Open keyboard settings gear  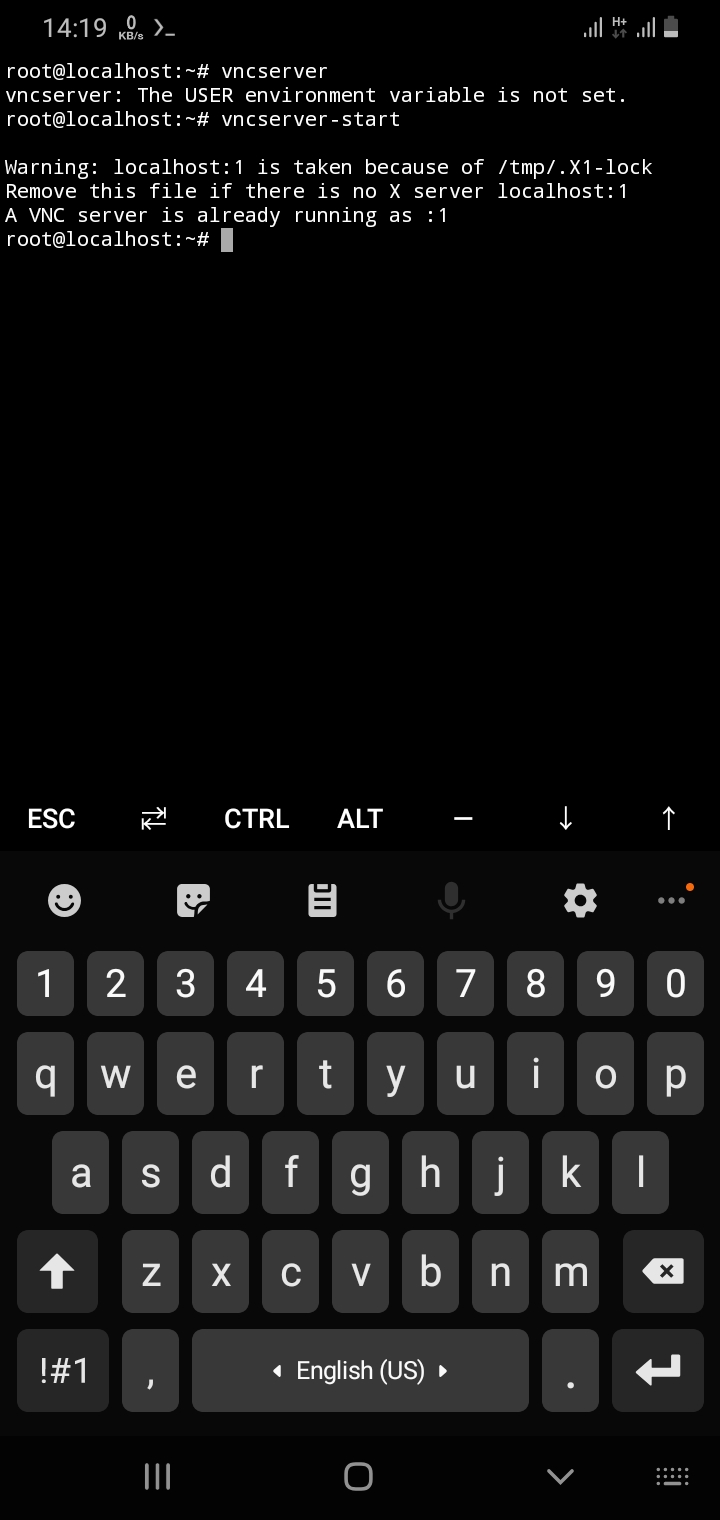[580, 901]
